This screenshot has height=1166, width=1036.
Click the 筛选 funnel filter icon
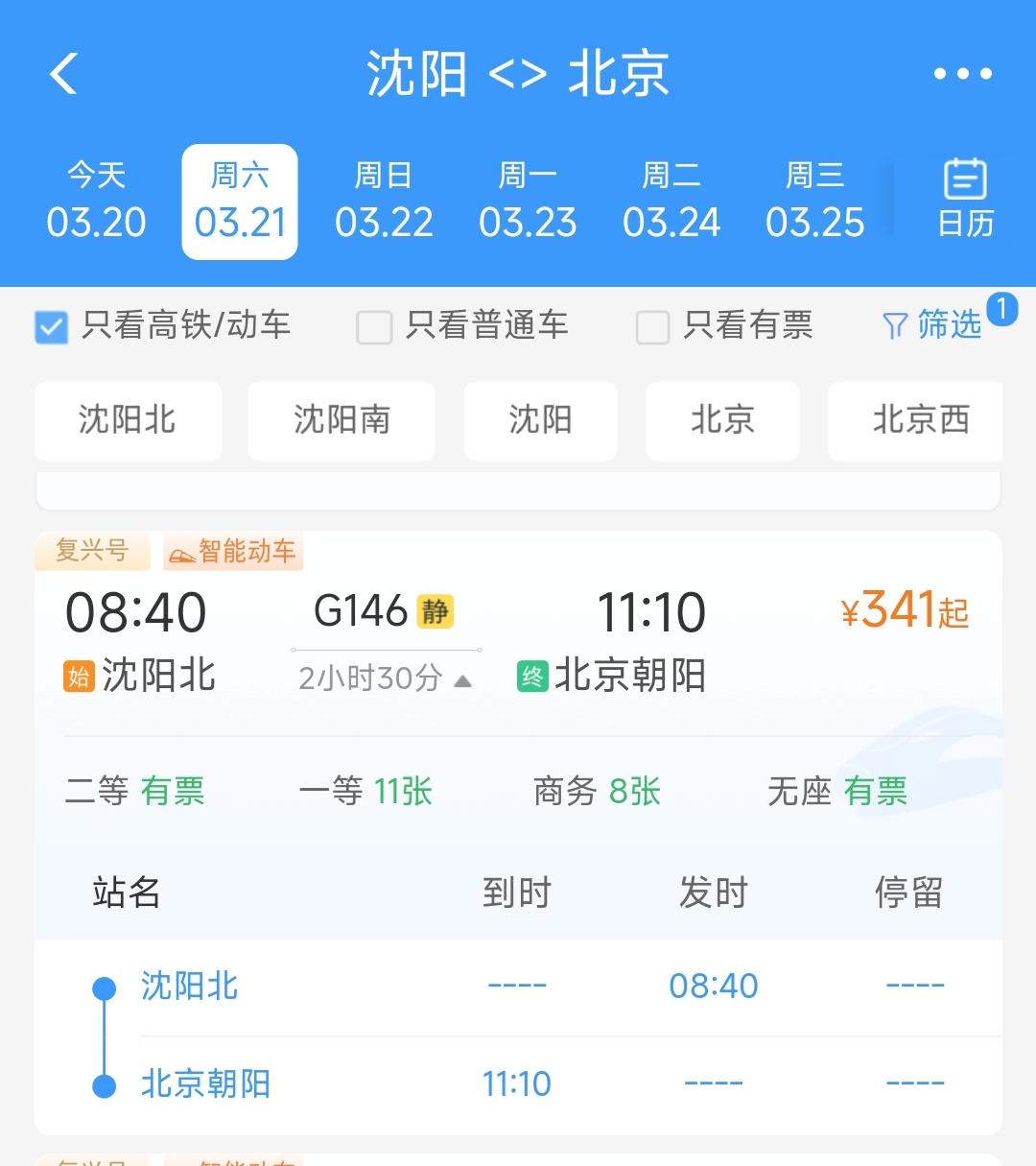pyautogui.click(x=896, y=326)
